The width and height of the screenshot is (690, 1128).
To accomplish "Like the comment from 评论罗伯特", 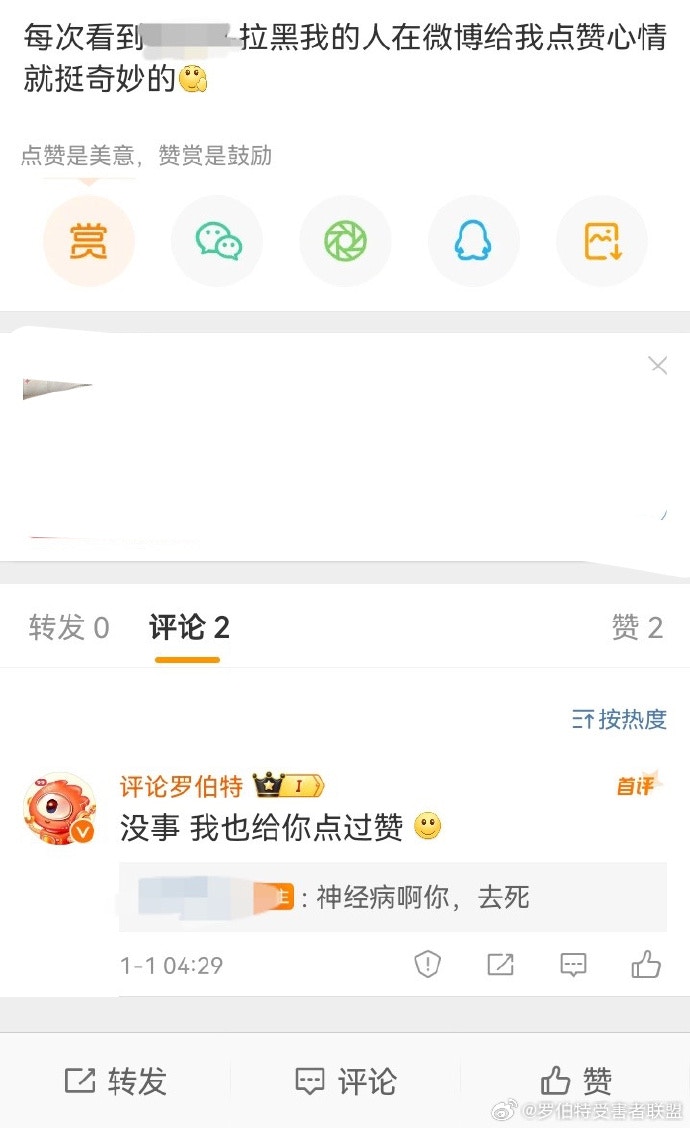I will point(646,964).
